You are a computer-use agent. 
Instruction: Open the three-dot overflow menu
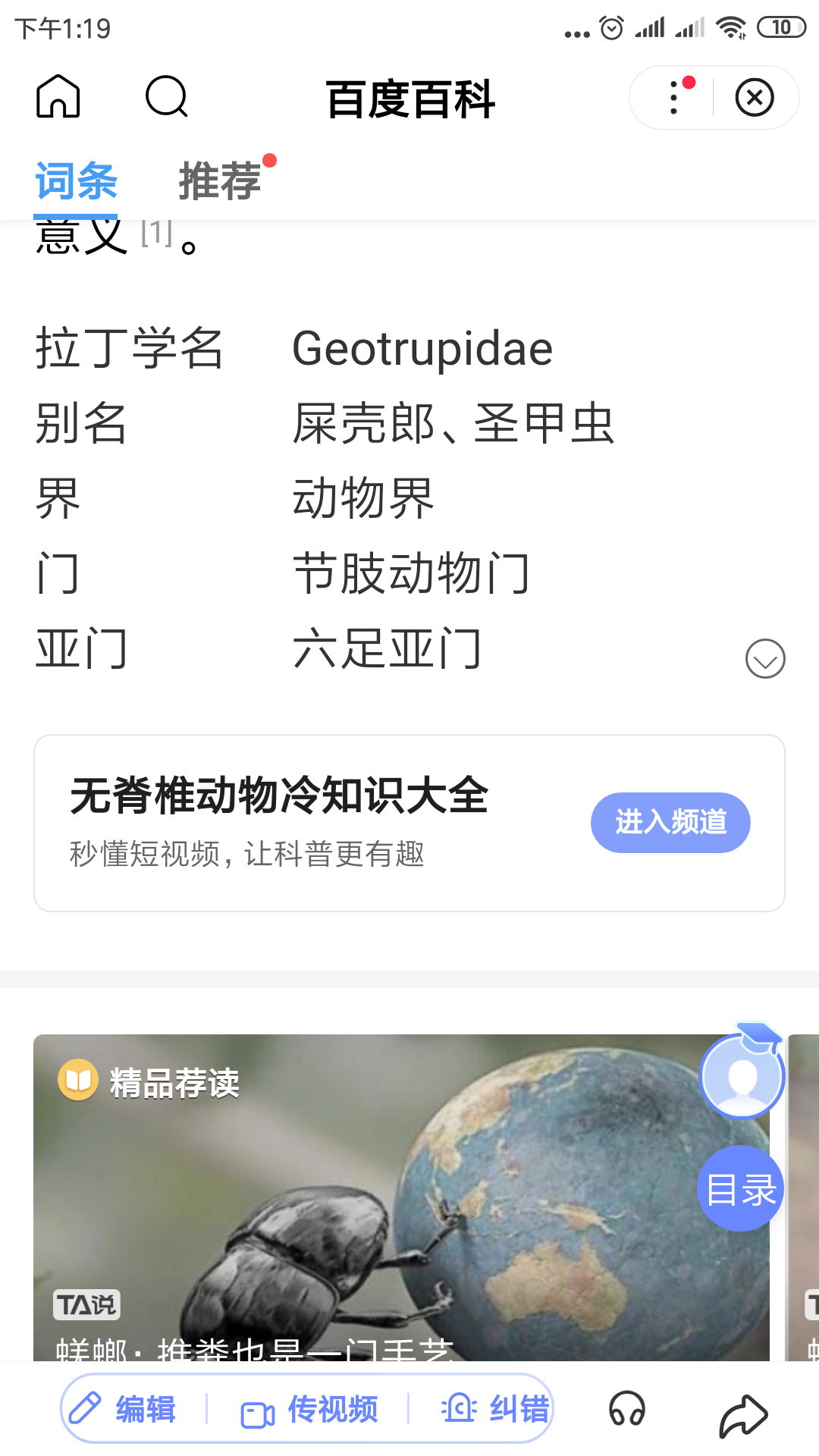[x=672, y=98]
